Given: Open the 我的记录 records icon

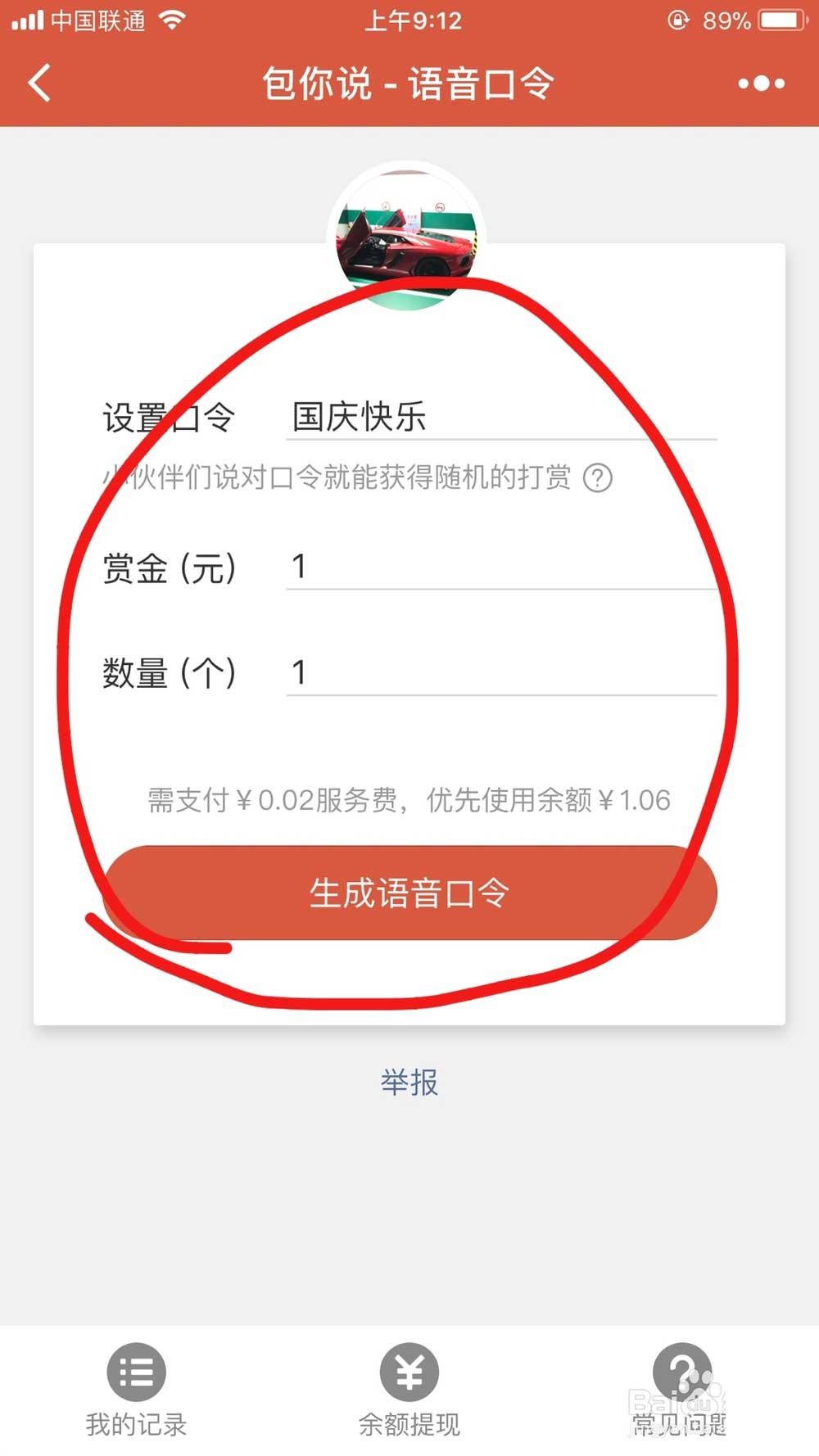Looking at the screenshot, I should pos(136,1371).
